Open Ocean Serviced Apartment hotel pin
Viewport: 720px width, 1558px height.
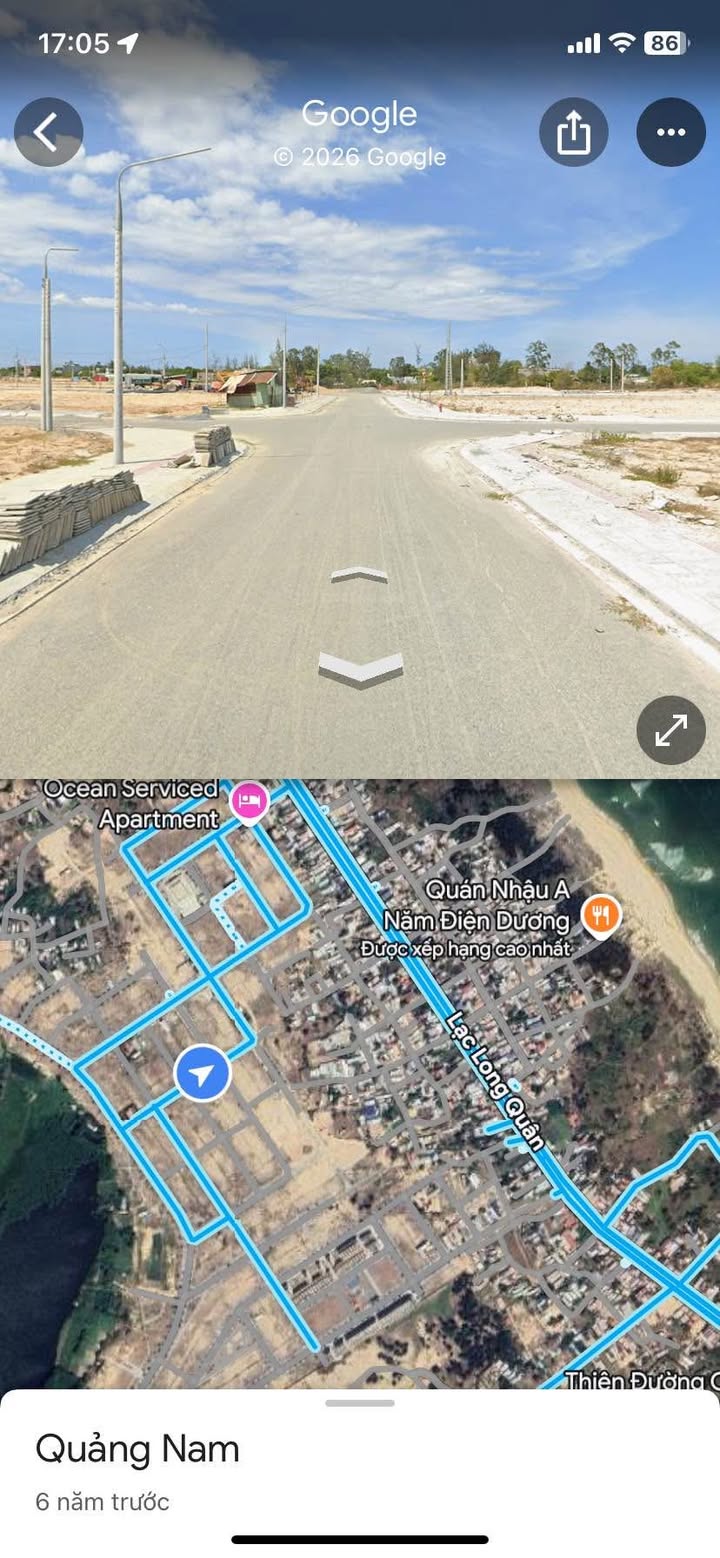[x=249, y=800]
